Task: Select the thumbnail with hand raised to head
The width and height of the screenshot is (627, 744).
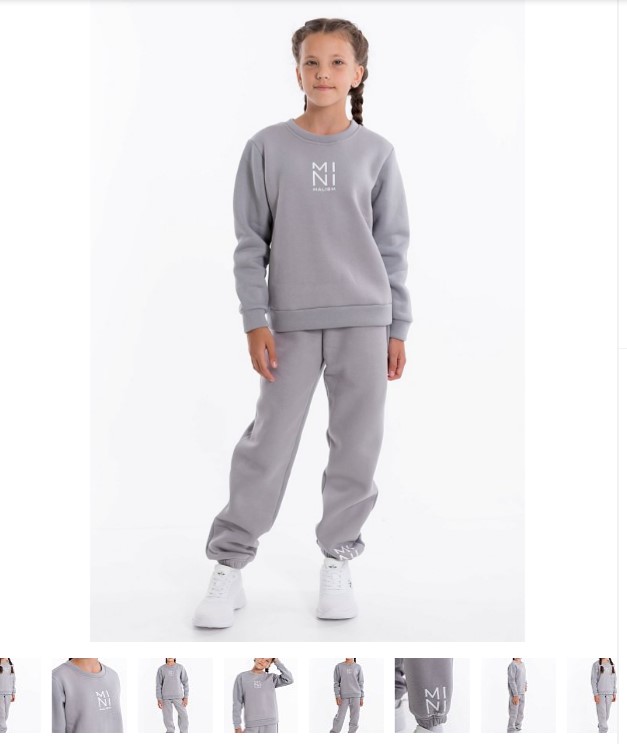Action: [x=261, y=695]
